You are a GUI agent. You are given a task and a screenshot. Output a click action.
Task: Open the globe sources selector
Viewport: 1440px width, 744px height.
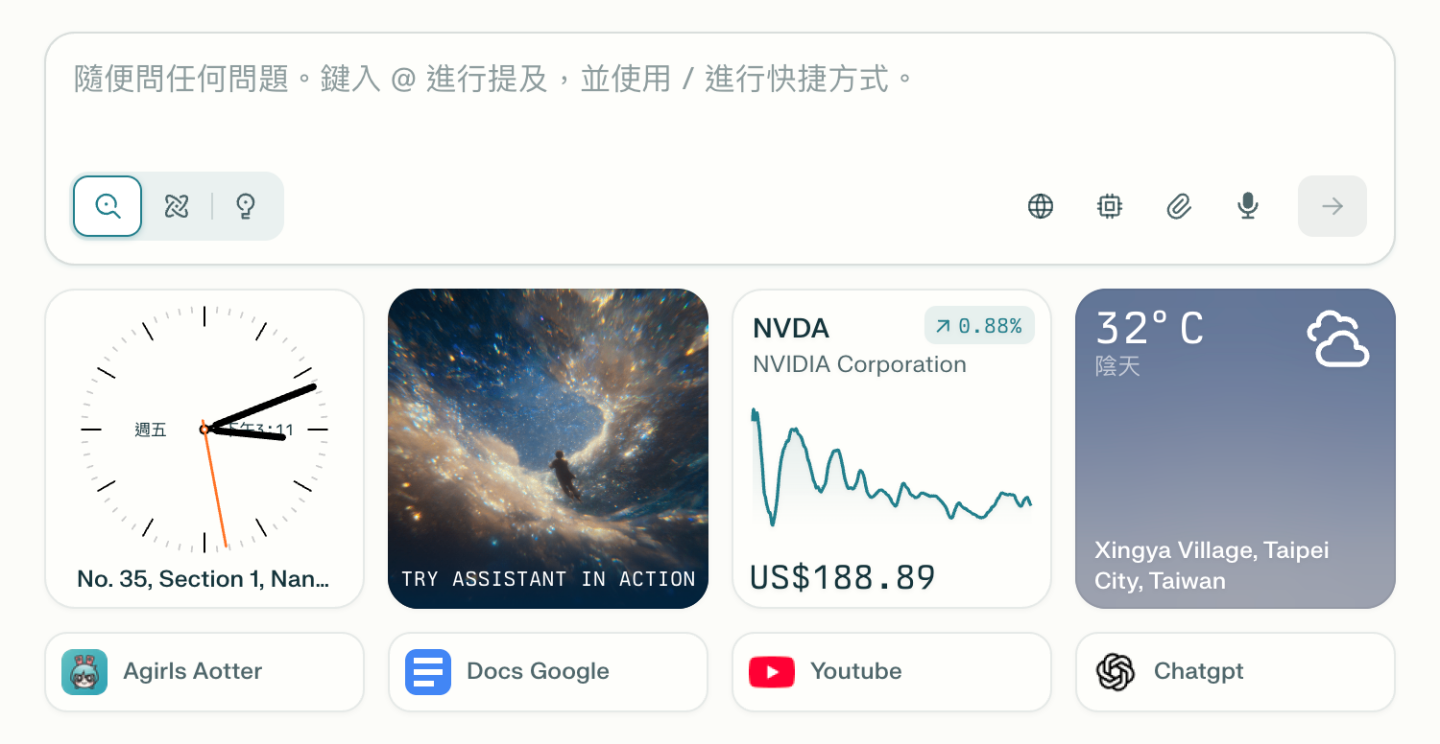click(1040, 206)
